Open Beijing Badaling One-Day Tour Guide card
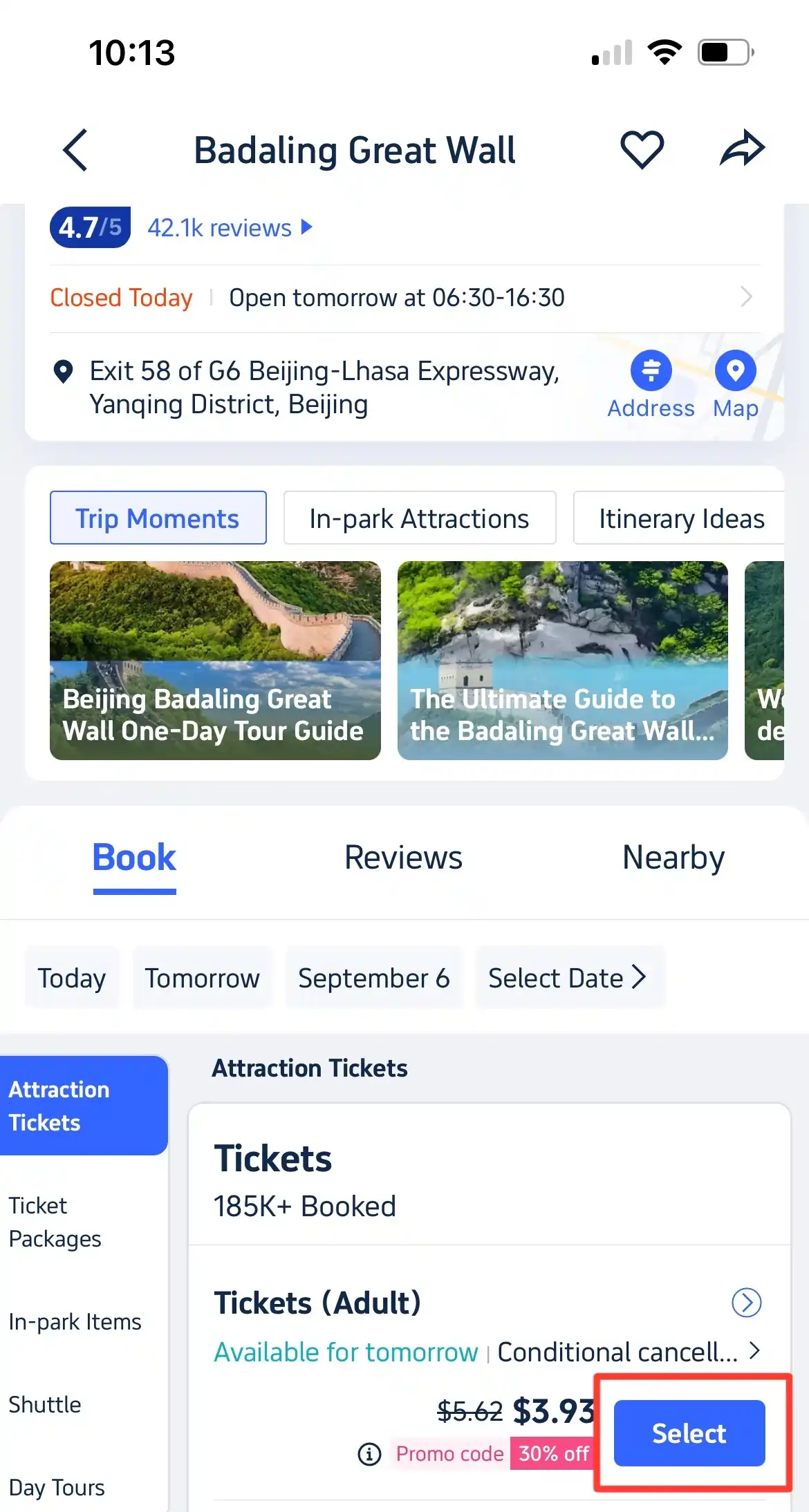Viewport: 809px width, 1512px height. pos(215,661)
